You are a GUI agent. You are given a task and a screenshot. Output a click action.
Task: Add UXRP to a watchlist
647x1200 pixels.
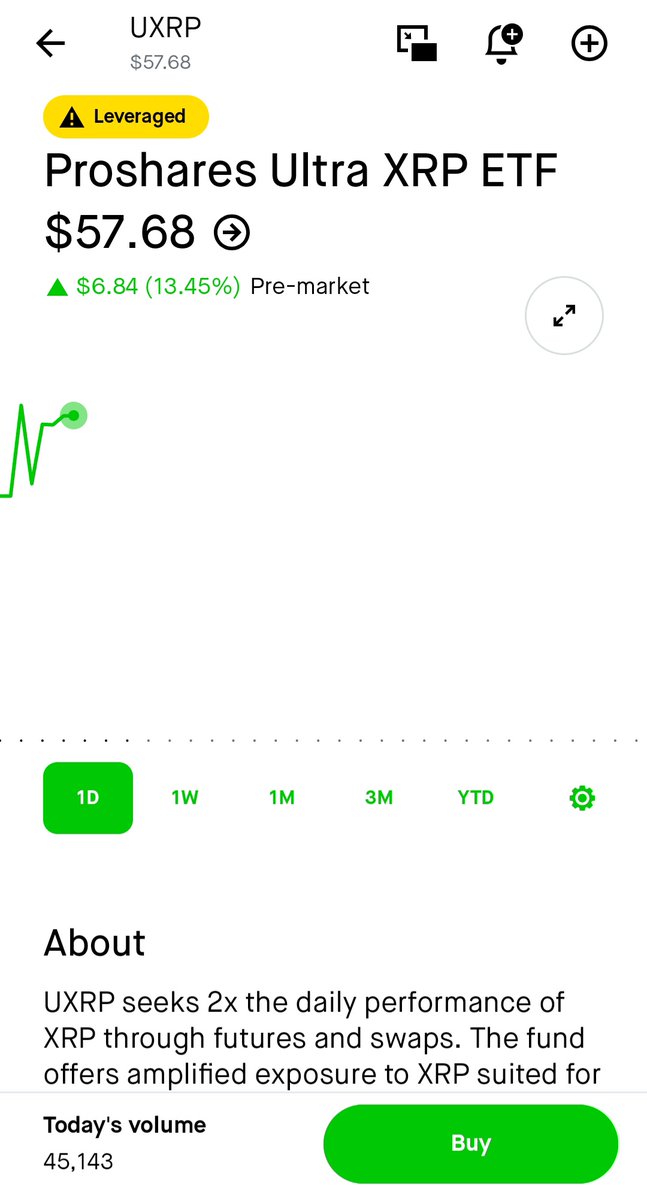click(x=589, y=44)
